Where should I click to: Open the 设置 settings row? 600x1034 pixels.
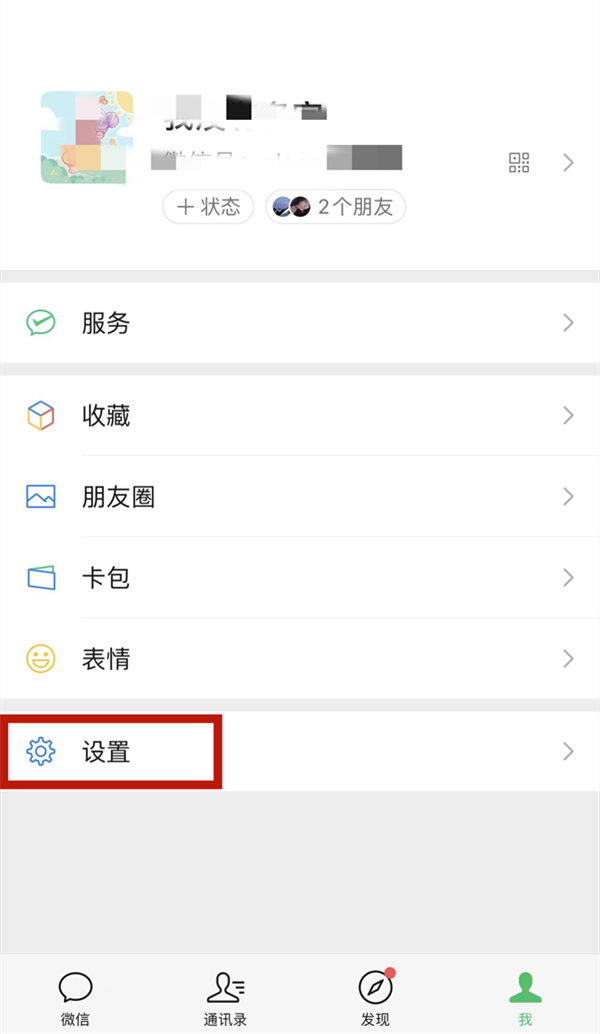pyautogui.click(x=300, y=751)
